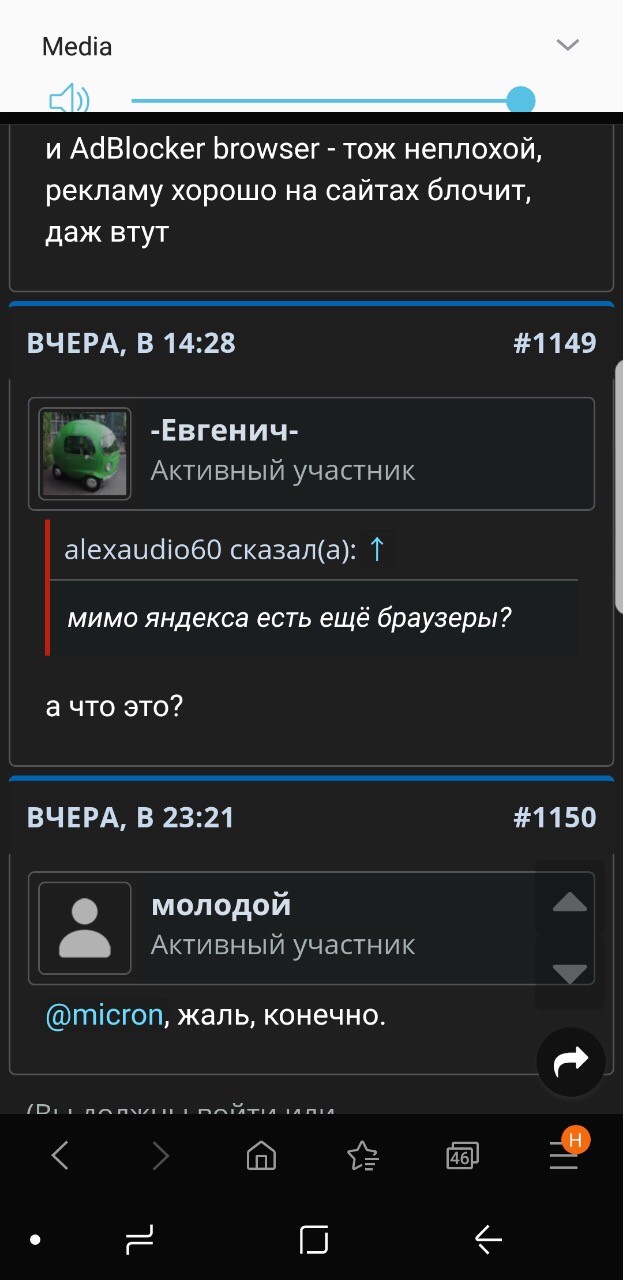
Task: Open post number #1150 link
Action: pos(554,817)
